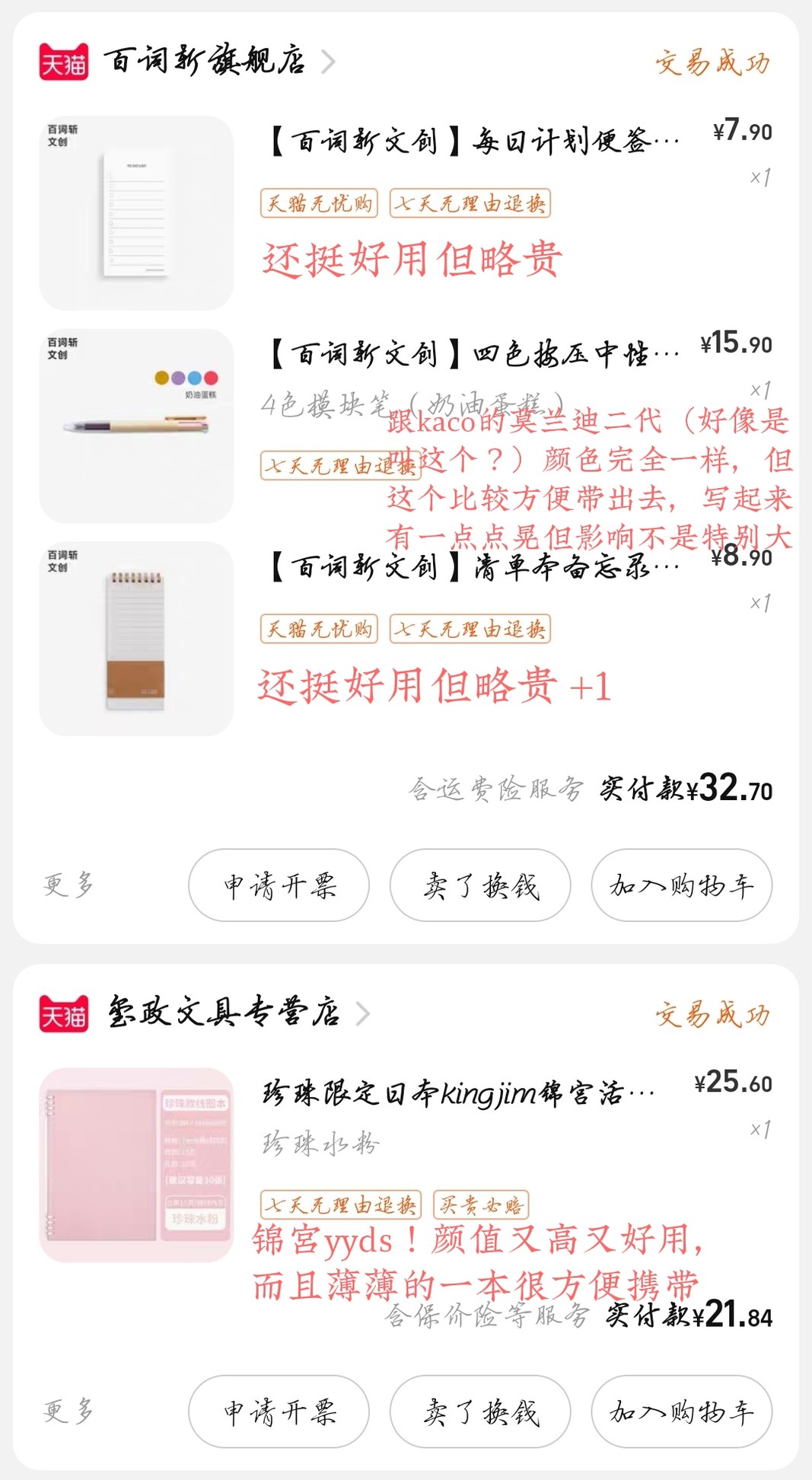Image resolution: width=812 pixels, height=1480 pixels.
Task: Open the 清单本备忘录 product item
Action: (x=472, y=567)
